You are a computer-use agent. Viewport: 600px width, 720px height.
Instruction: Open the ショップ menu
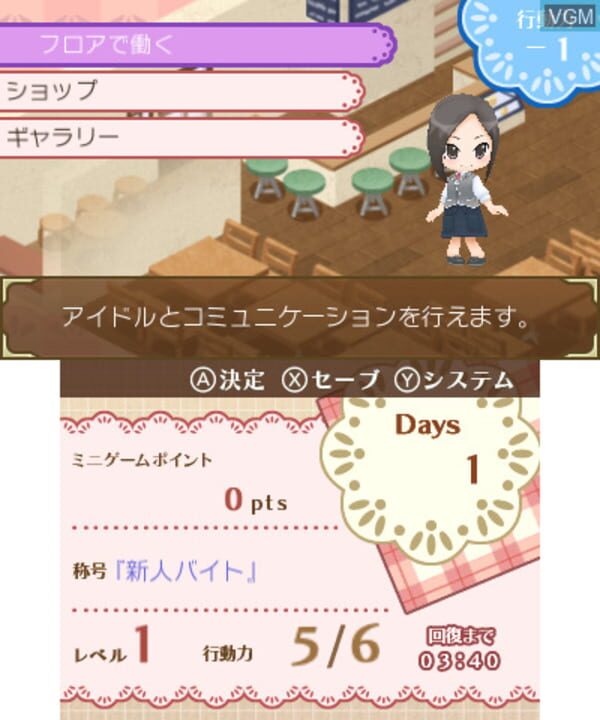[180, 91]
